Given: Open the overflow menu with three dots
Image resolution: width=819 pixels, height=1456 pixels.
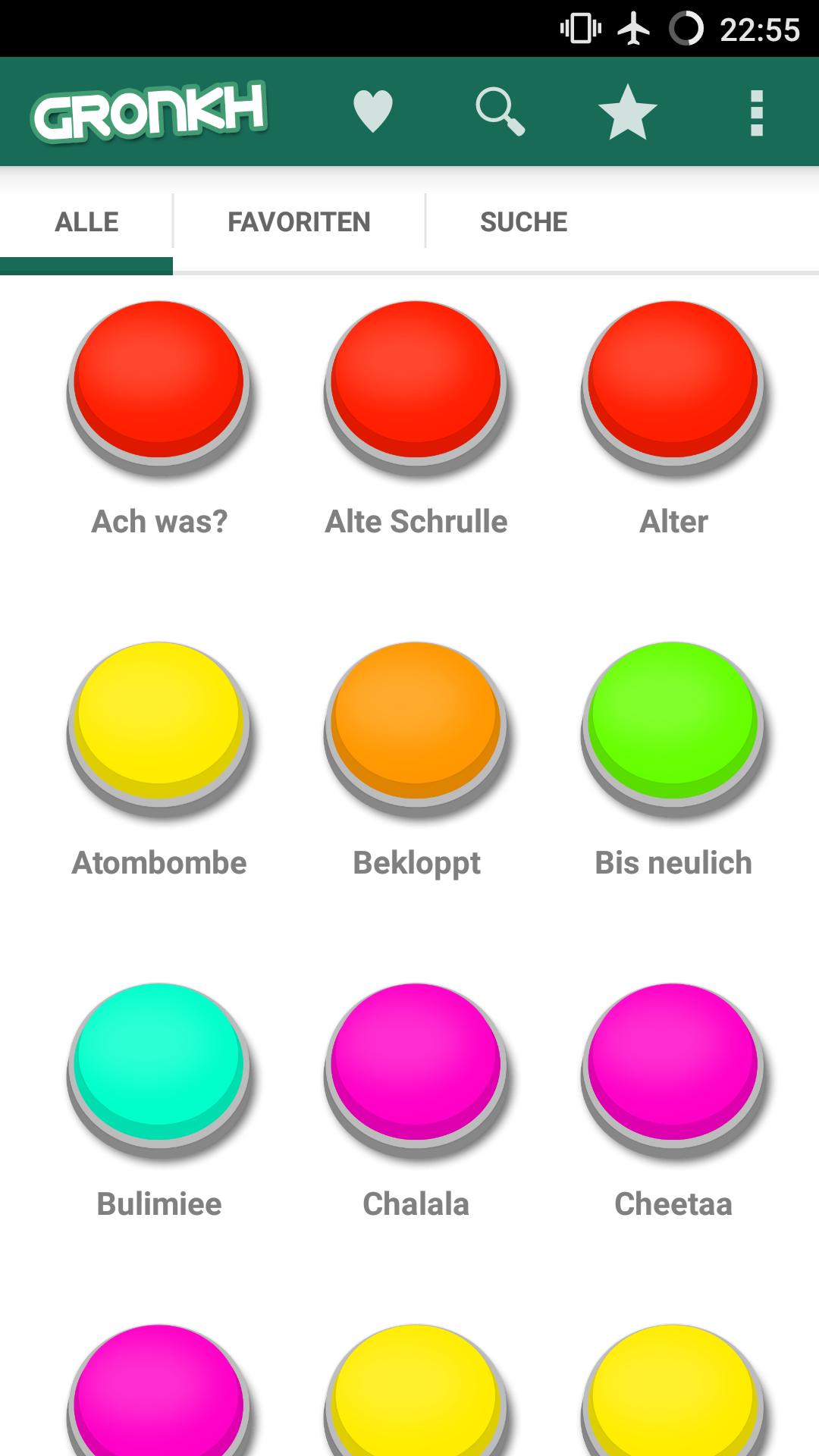Looking at the screenshot, I should (755, 111).
